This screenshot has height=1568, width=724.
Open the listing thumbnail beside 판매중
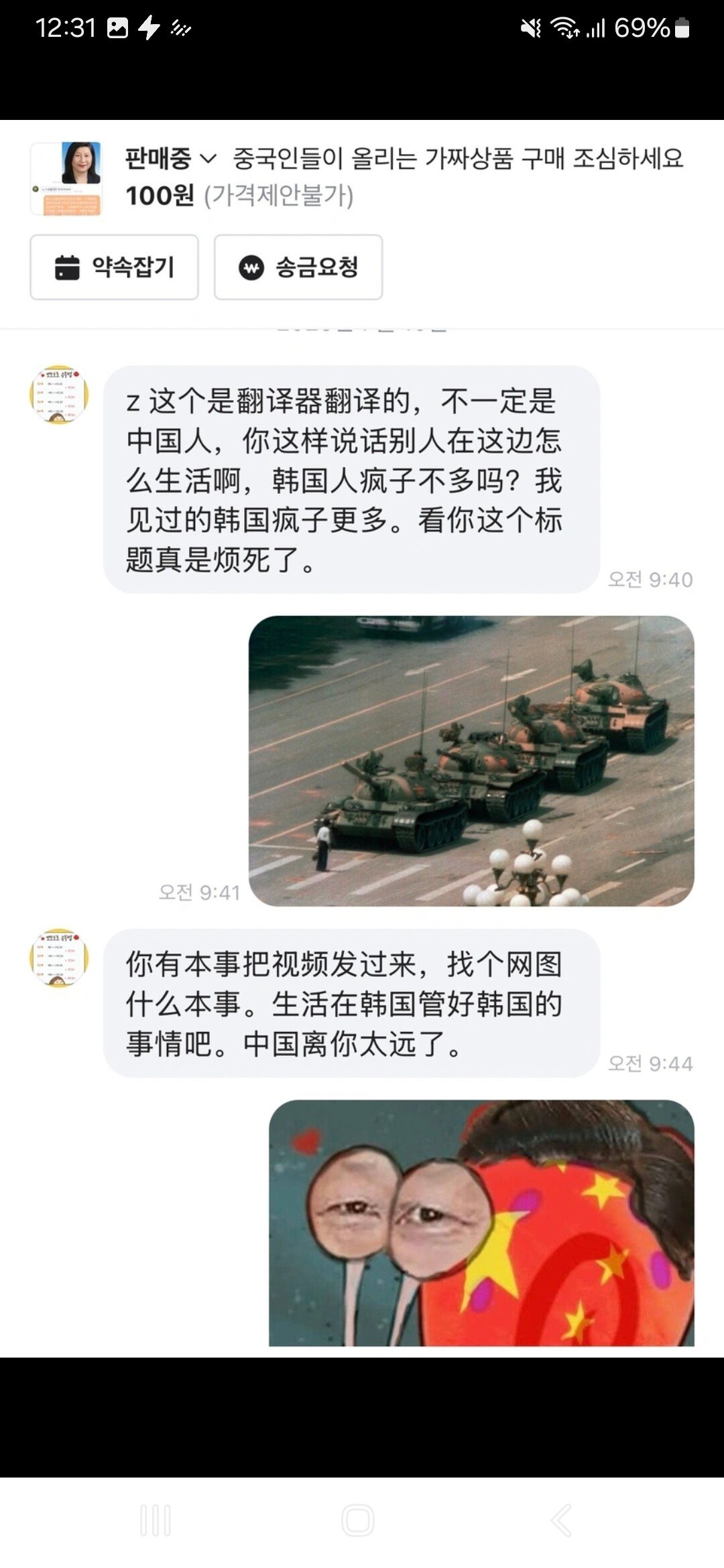click(66, 178)
